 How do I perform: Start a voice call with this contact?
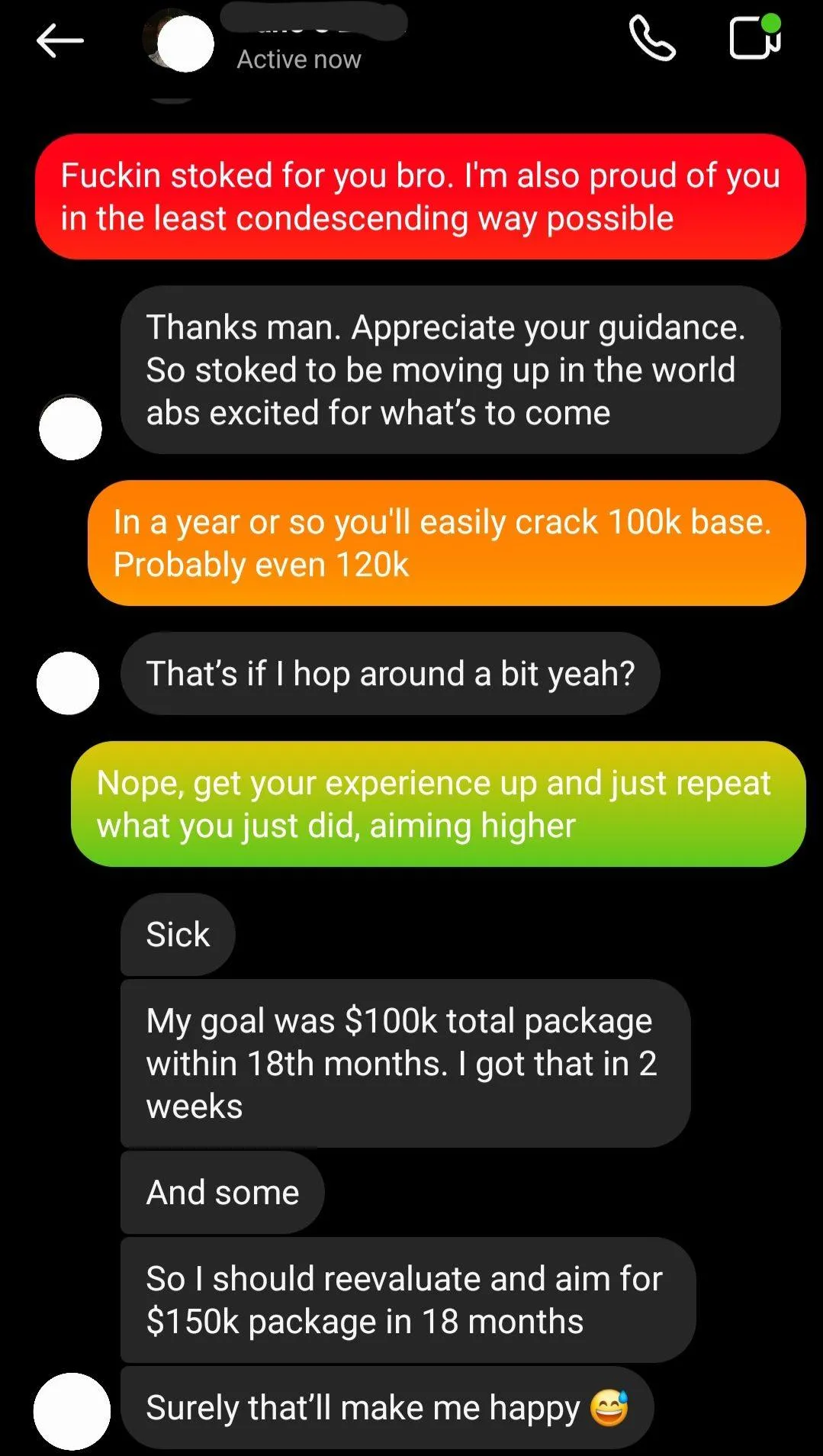click(652, 39)
